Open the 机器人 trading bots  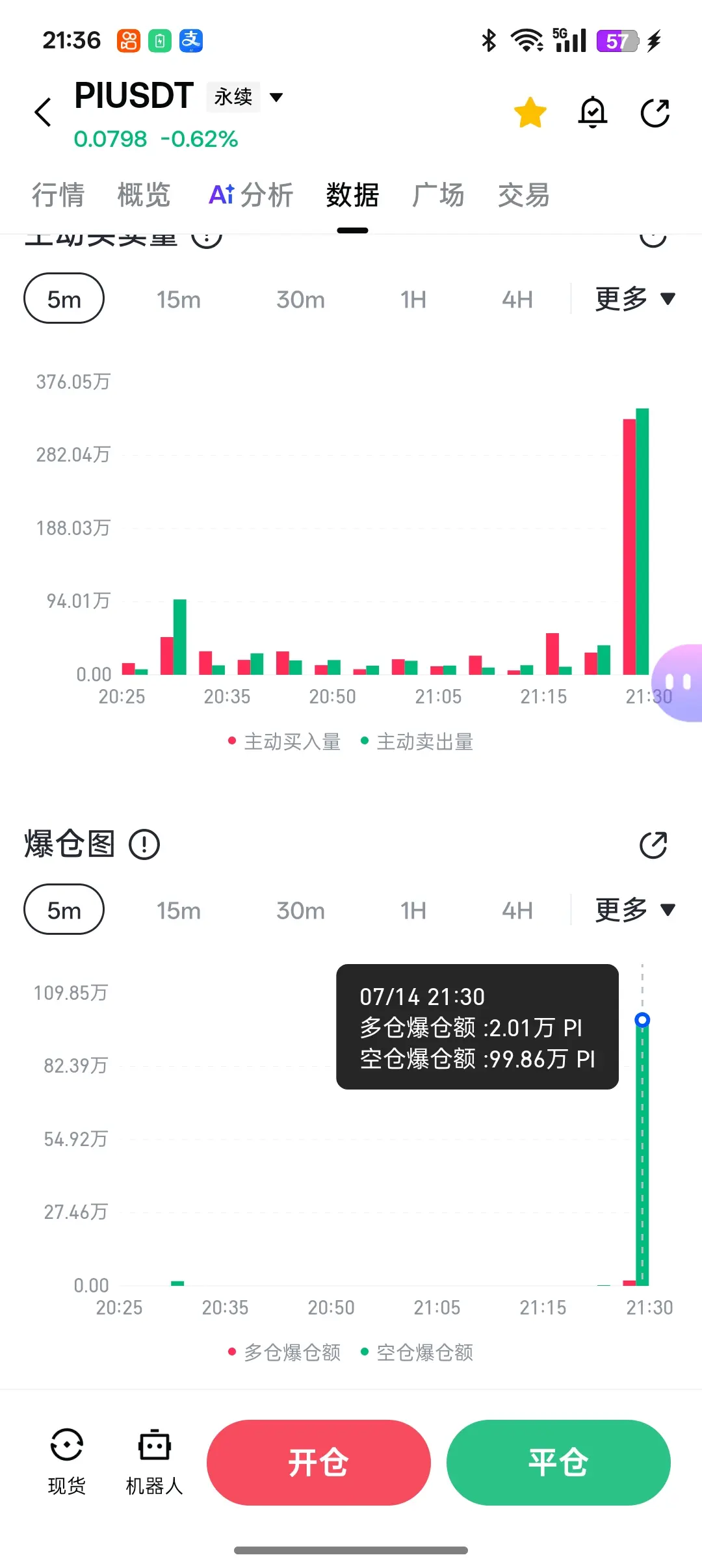[x=155, y=1461]
